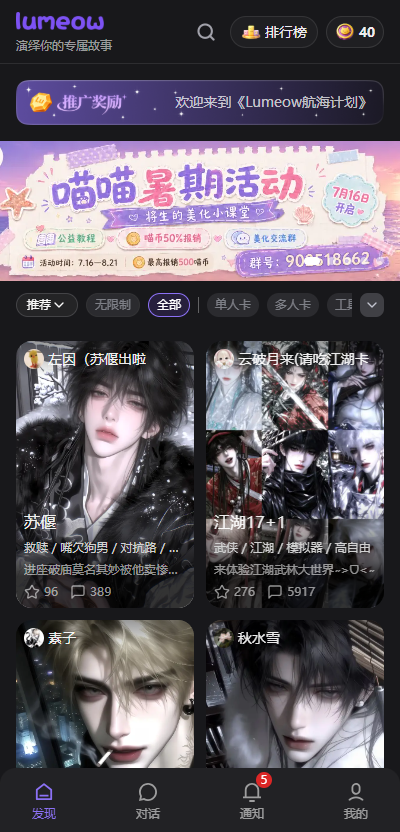Filter by 单人卡 chip
The image size is (400, 832).
[x=232, y=305]
